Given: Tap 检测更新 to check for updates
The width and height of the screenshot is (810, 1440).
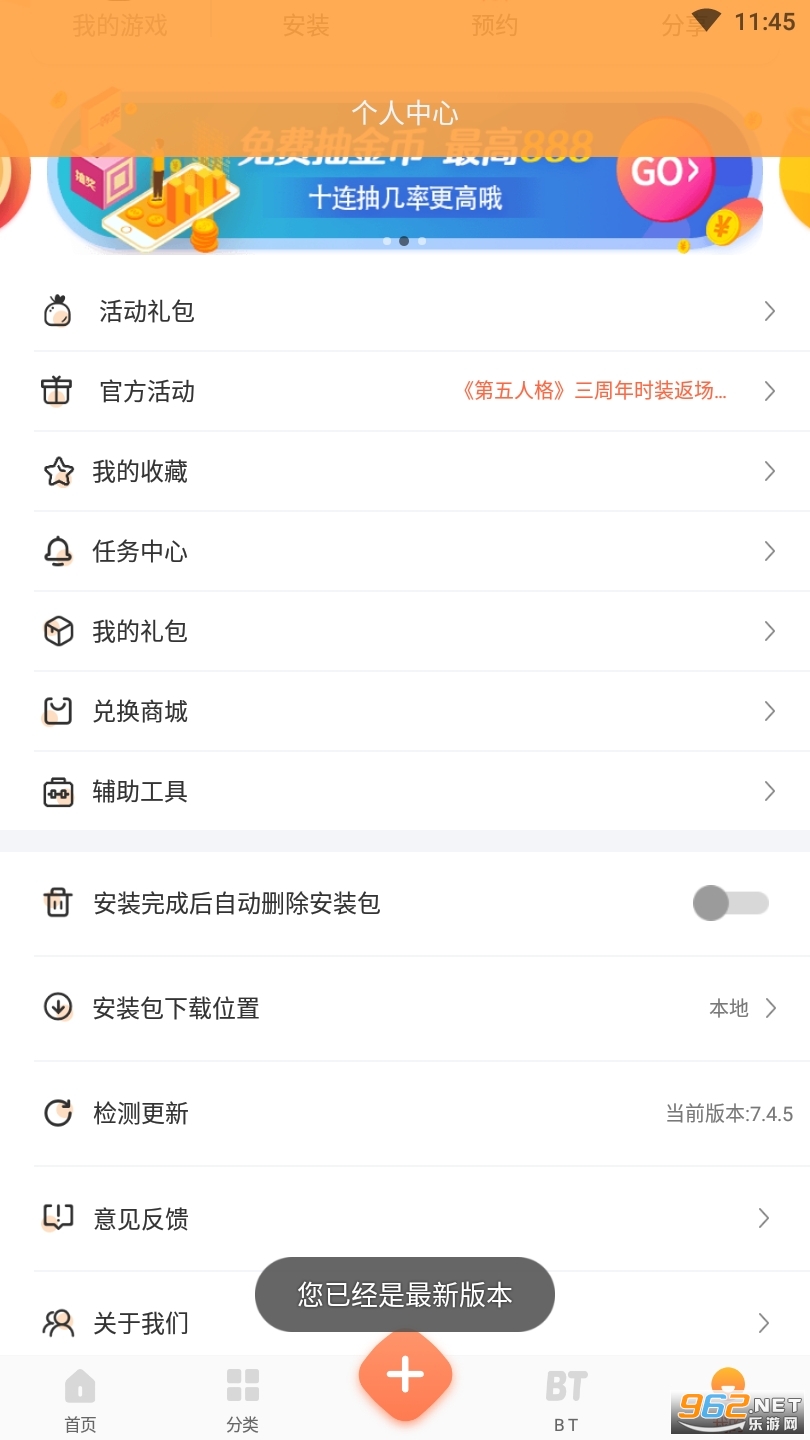Looking at the screenshot, I should (x=405, y=1113).
